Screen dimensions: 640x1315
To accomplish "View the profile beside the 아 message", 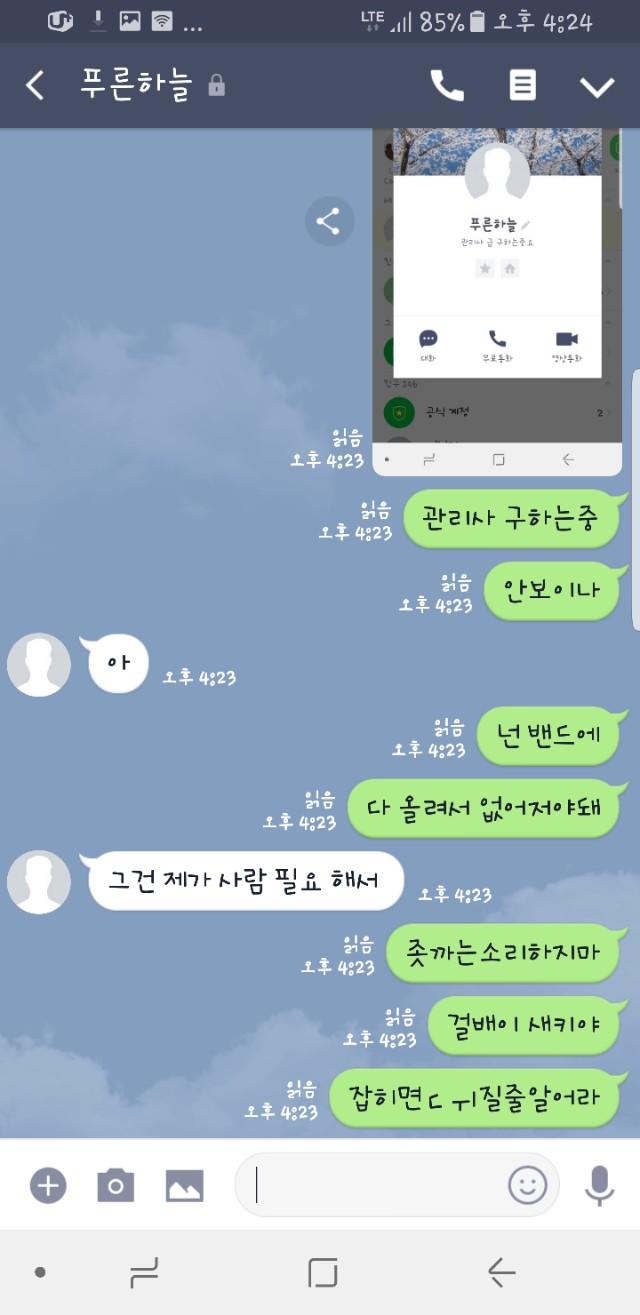I will pyautogui.click(x=39, y=664).
